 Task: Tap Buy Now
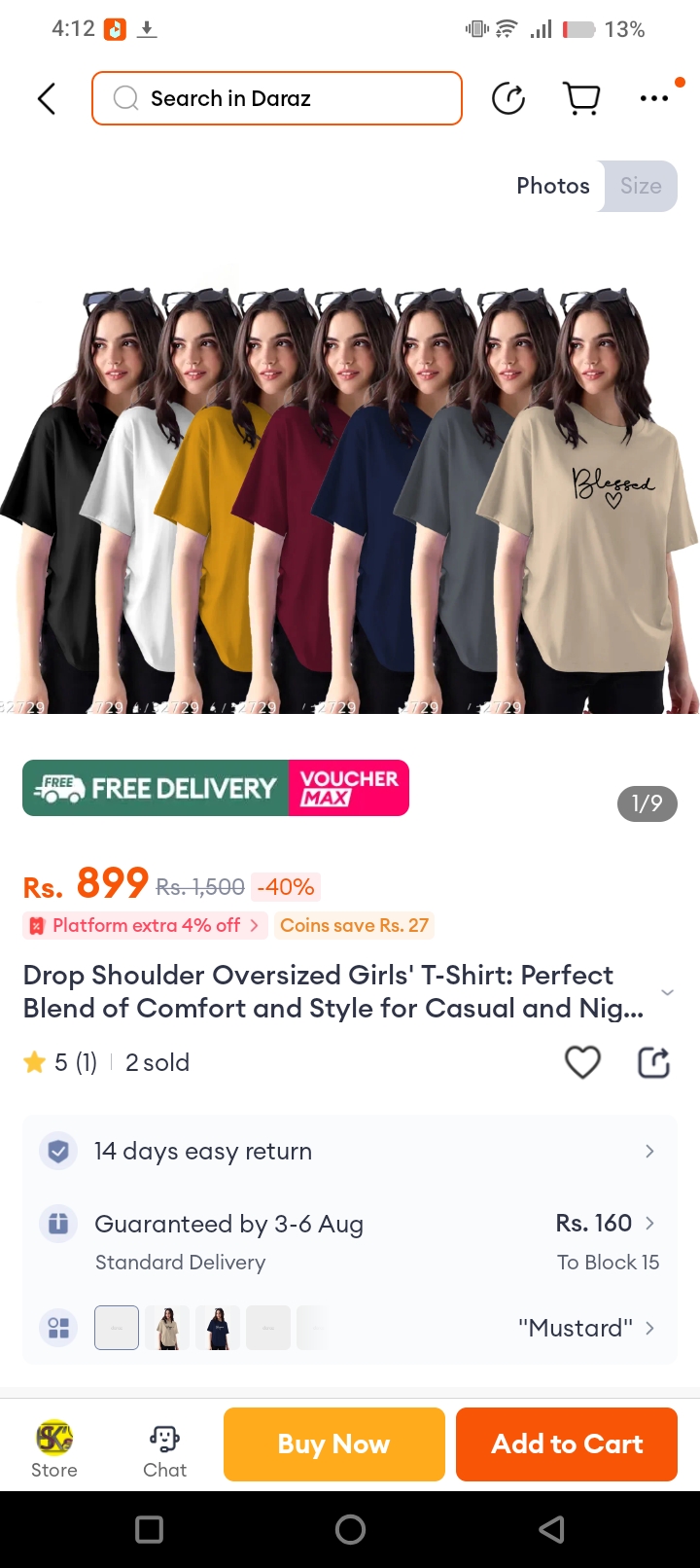(x=333, y=1444)
